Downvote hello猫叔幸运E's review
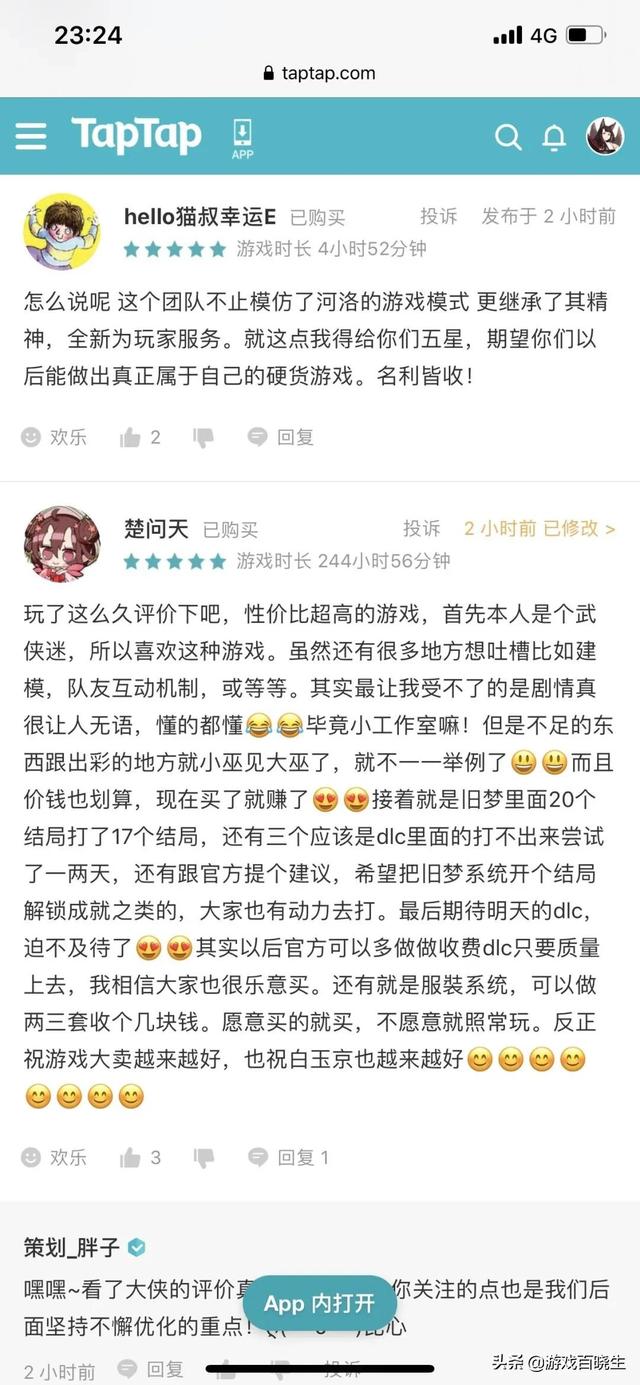 tap(203, 437)
